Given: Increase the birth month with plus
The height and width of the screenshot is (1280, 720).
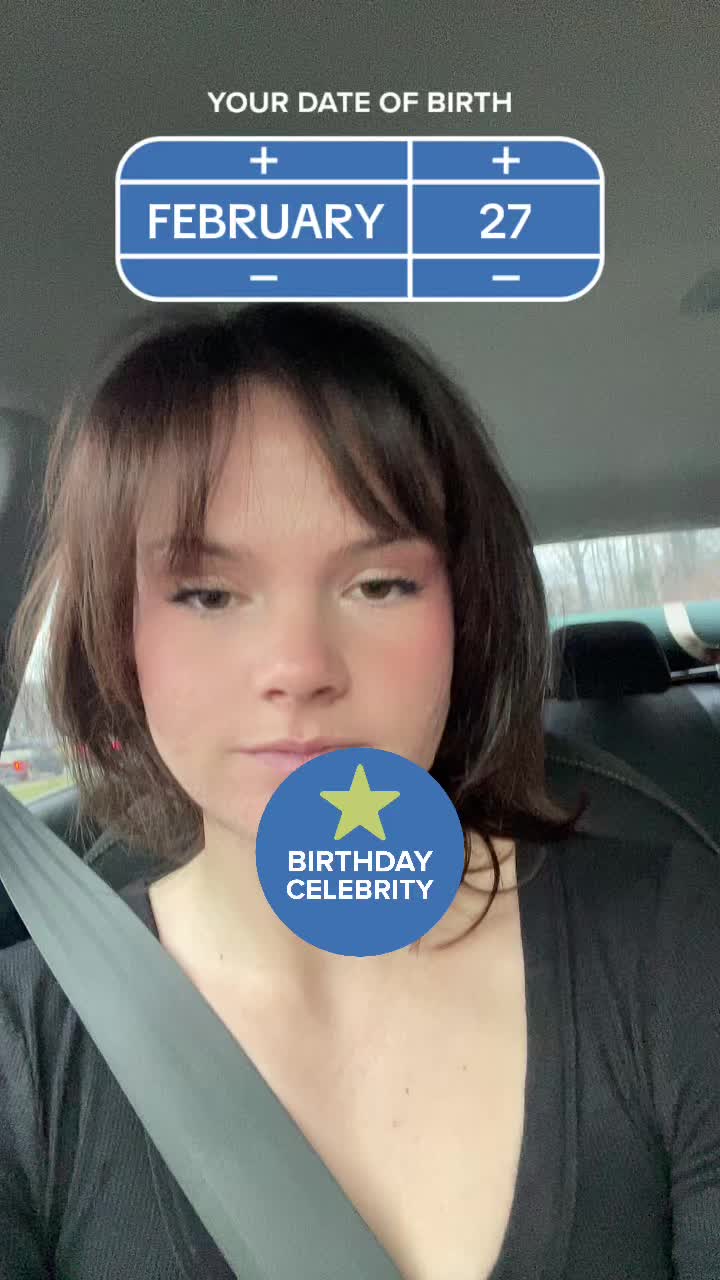Looking at the screenshot, I should pyautogui.click(x=263, y=161).
